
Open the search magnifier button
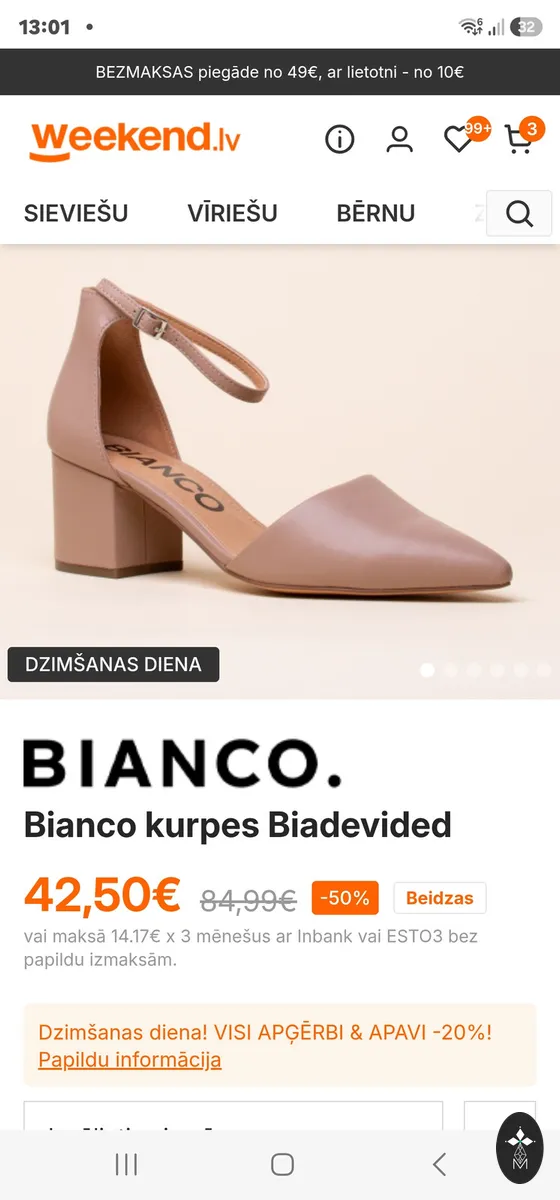[x=519, y=213]
